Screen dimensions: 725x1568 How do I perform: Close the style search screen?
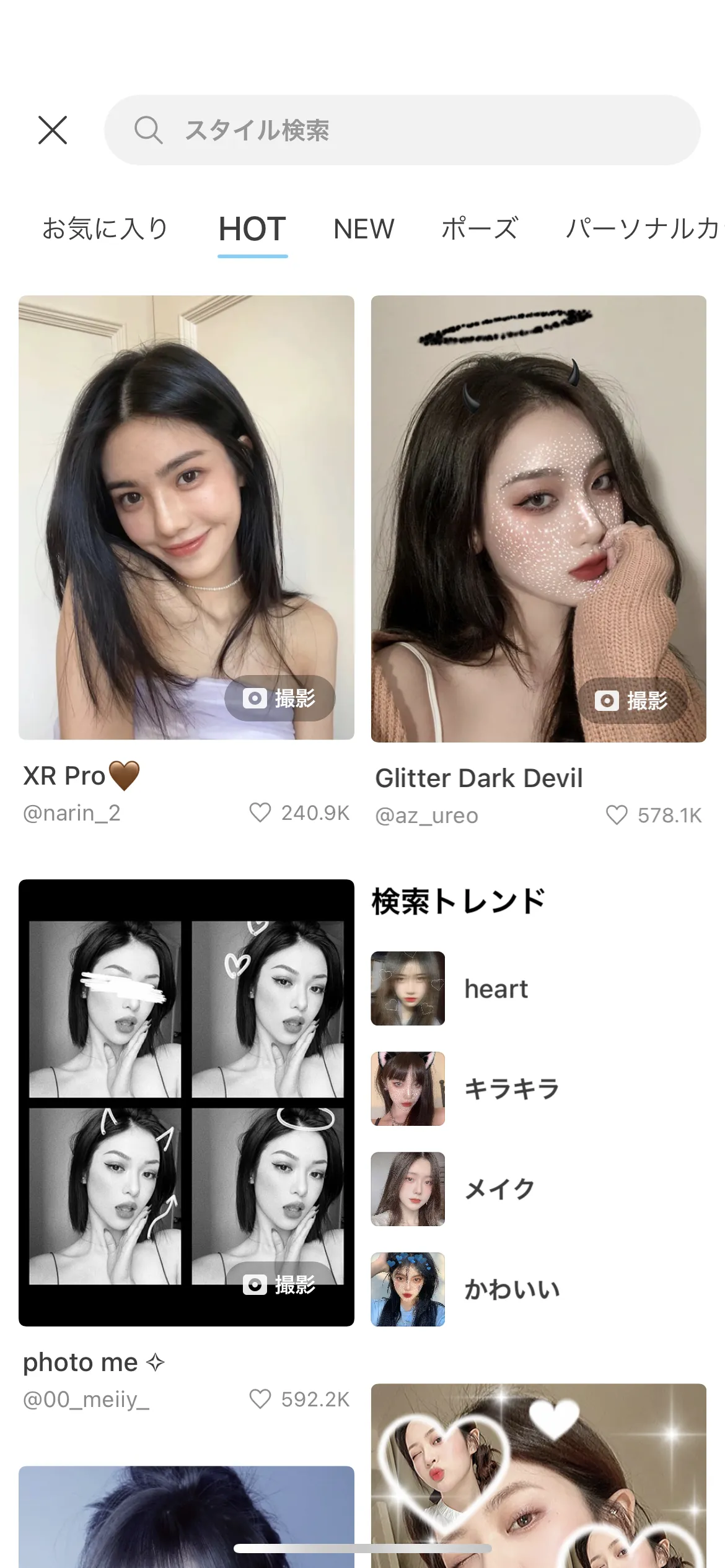click(x=53, y=130)
